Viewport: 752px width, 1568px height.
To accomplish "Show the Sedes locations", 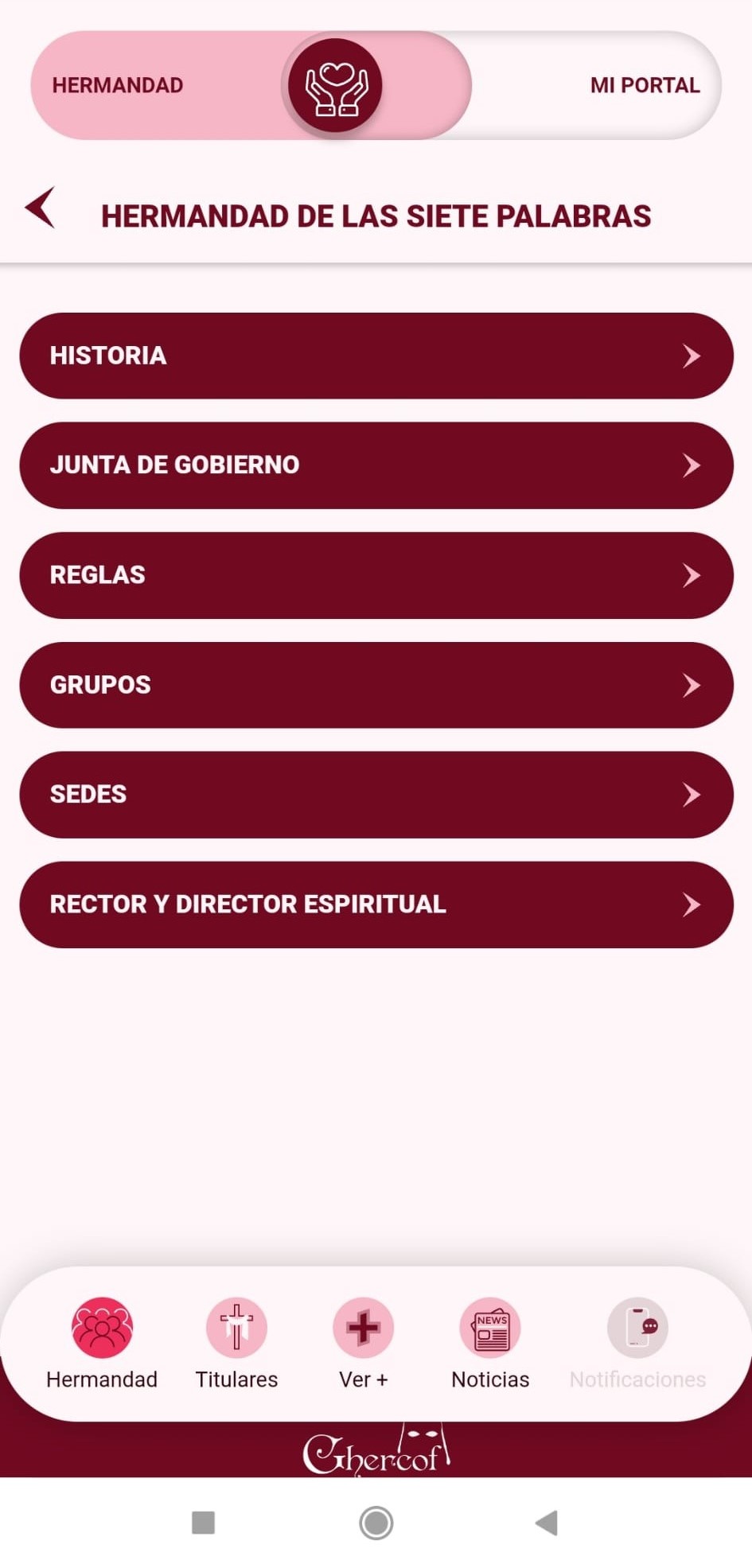I will pyautogui.click(x=376, y=795).
